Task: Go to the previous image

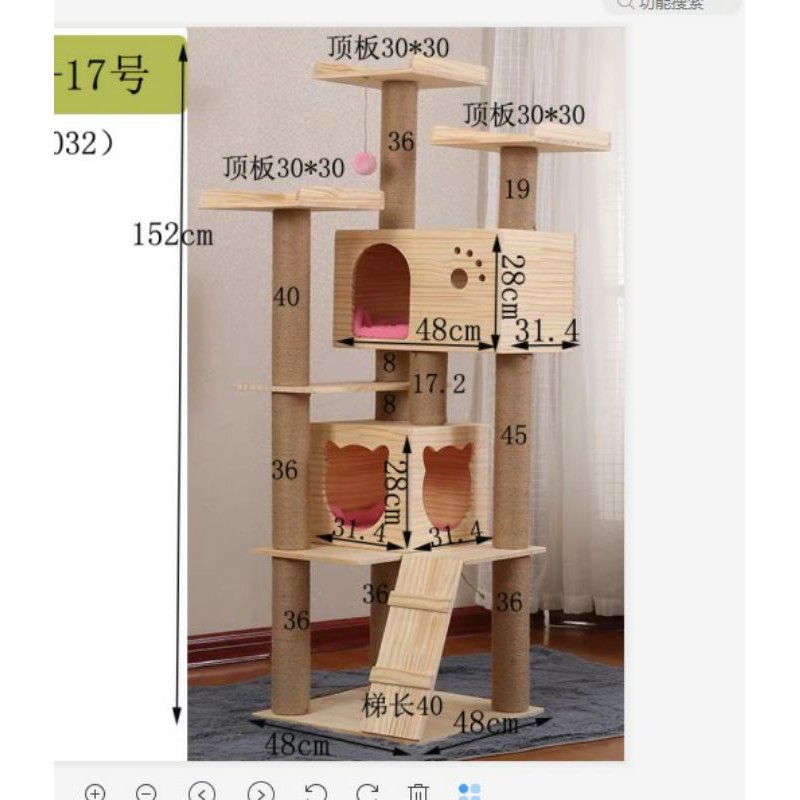Action: pyautogui.click(x=202, y=793)
